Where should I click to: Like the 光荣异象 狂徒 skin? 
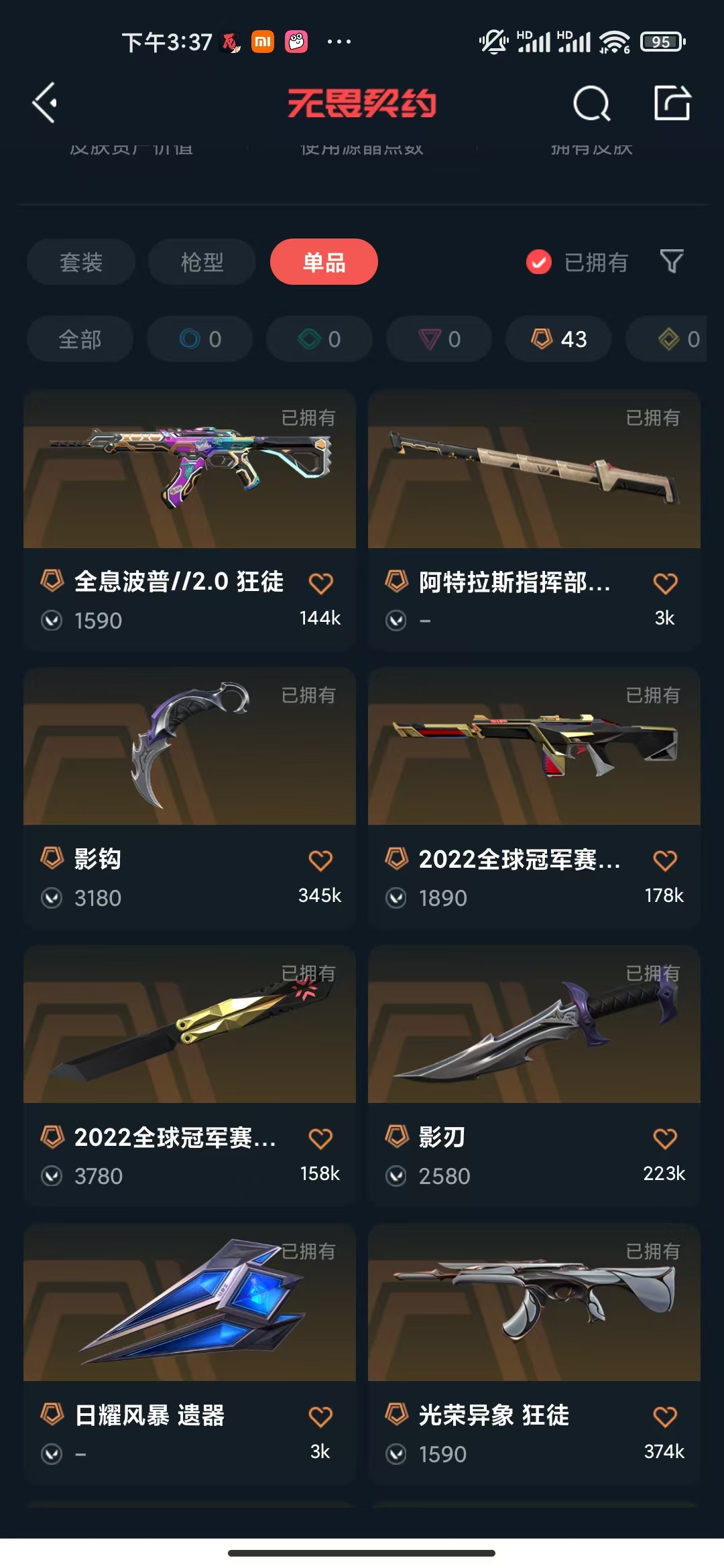coord(665,1417)
